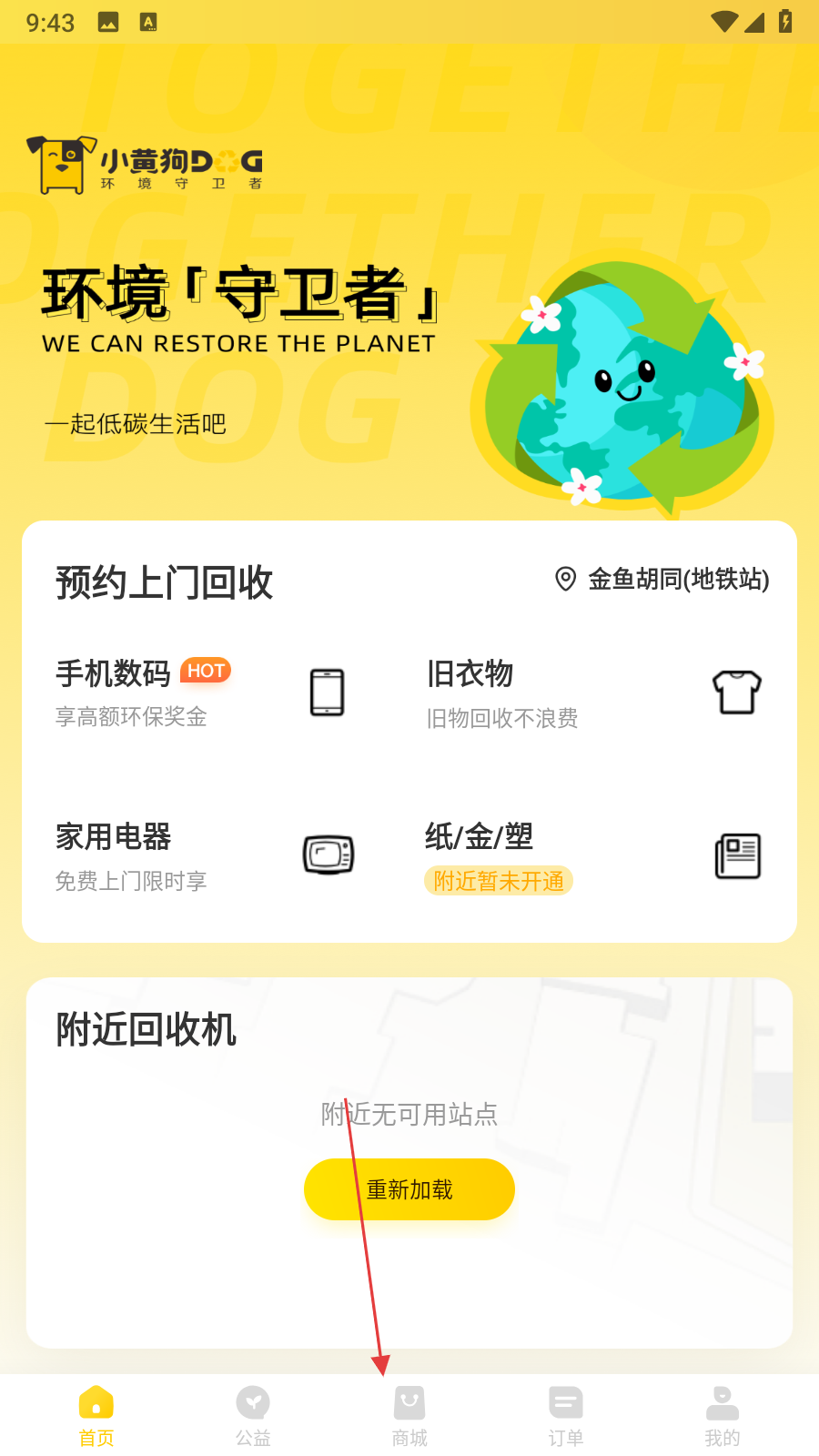Image resolution: width=819 pixels, height=1456 pixels.
Task: Open 旧衣物 old clothes recycling
Action: tap(591, 693)
